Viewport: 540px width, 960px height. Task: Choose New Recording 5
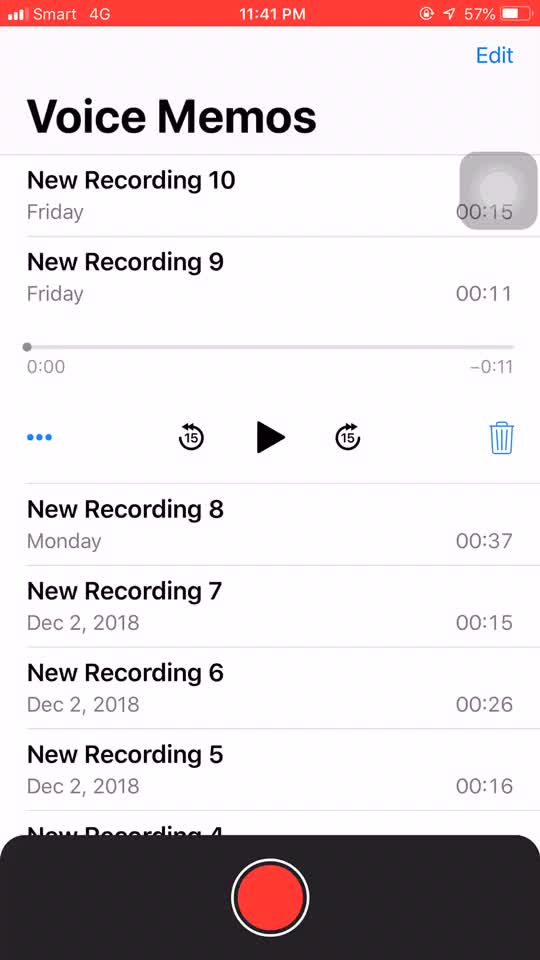270,770
